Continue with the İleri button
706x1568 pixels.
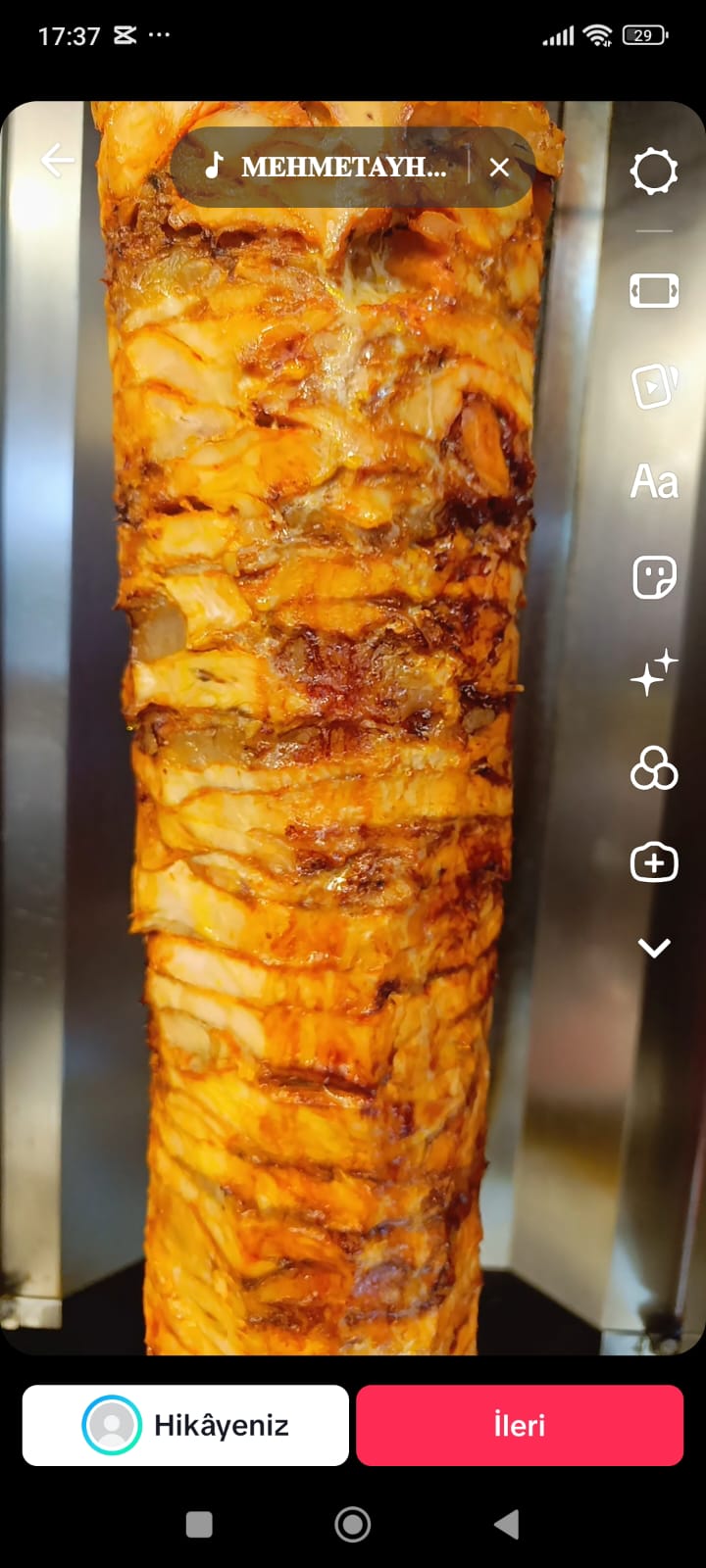point(520,1425)
